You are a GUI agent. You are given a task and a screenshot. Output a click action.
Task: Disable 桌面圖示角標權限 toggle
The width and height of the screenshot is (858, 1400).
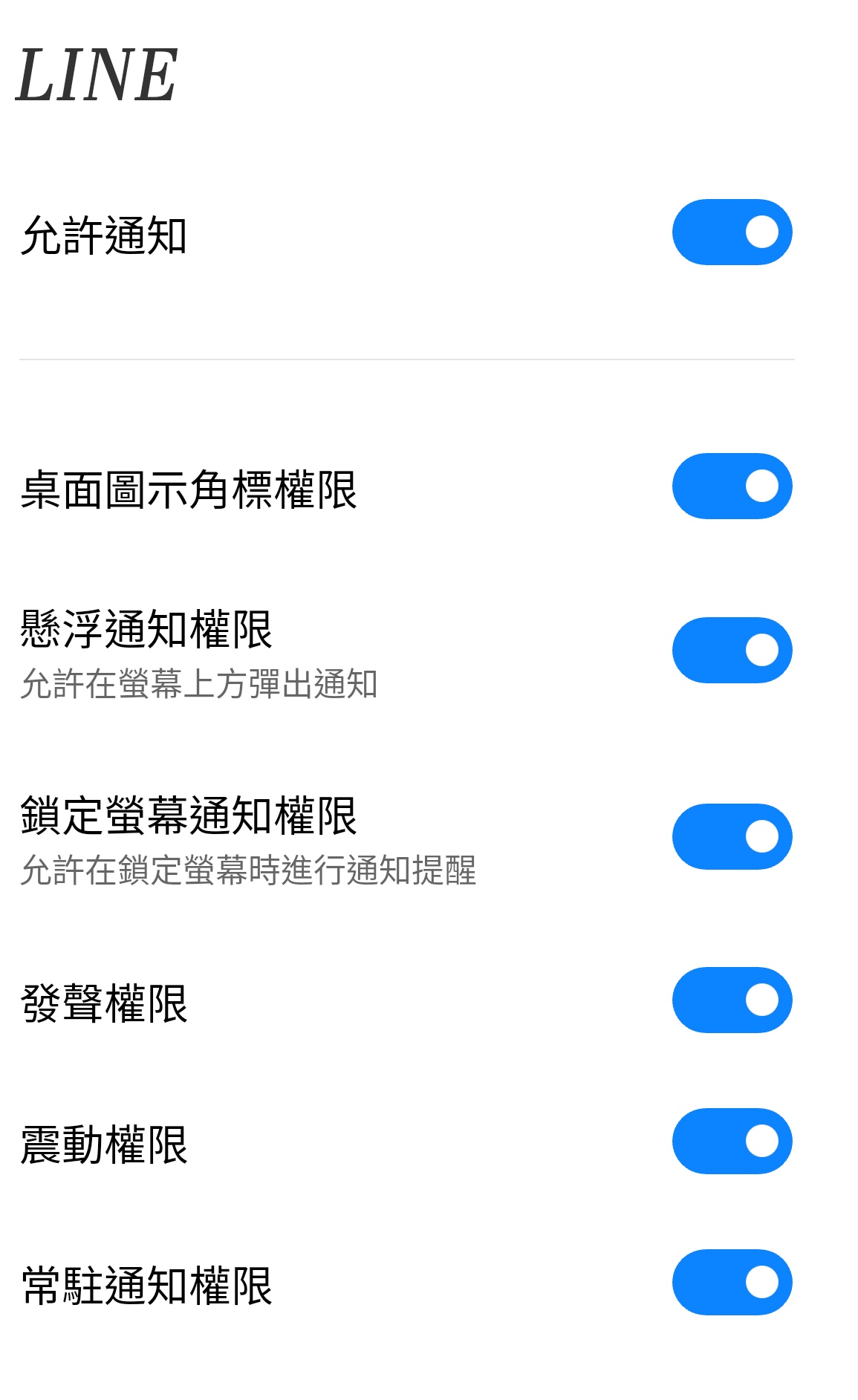pos(732,486)
